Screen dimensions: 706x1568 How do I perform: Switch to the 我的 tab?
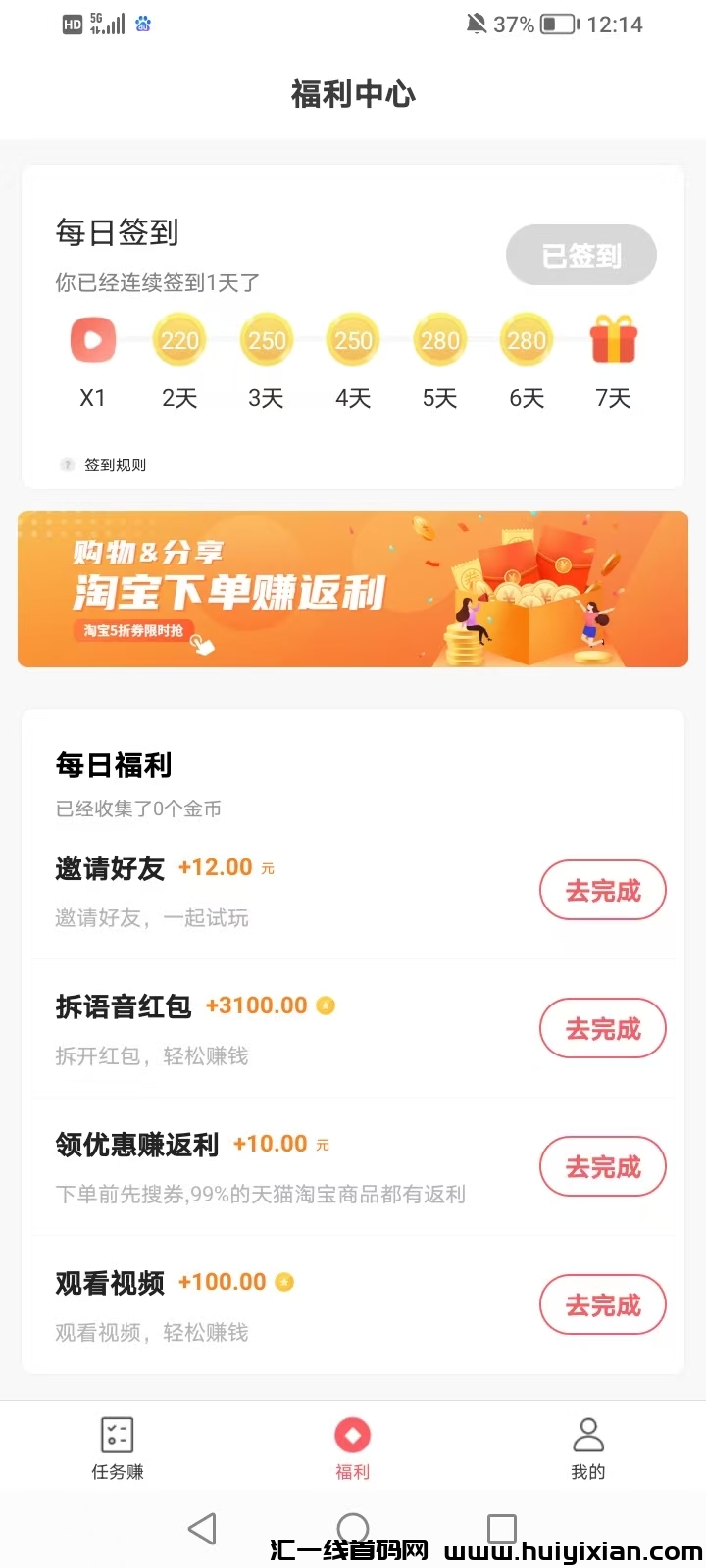pyautogui.click(x=587, y=1448)
